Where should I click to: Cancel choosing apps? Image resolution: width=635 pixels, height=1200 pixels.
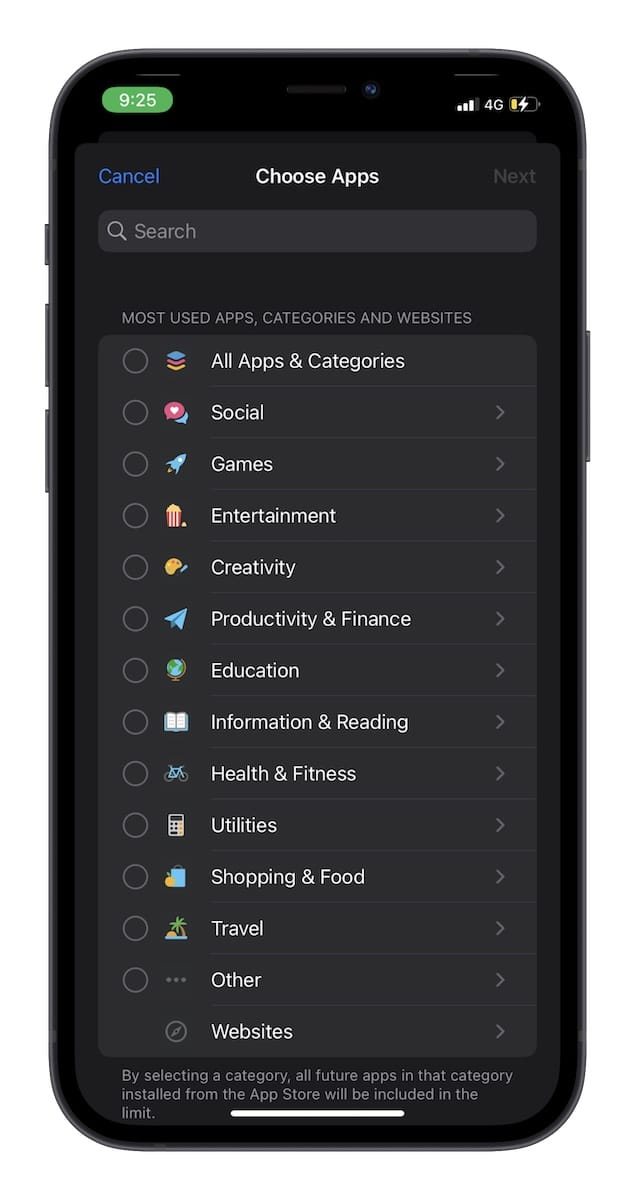129,176
